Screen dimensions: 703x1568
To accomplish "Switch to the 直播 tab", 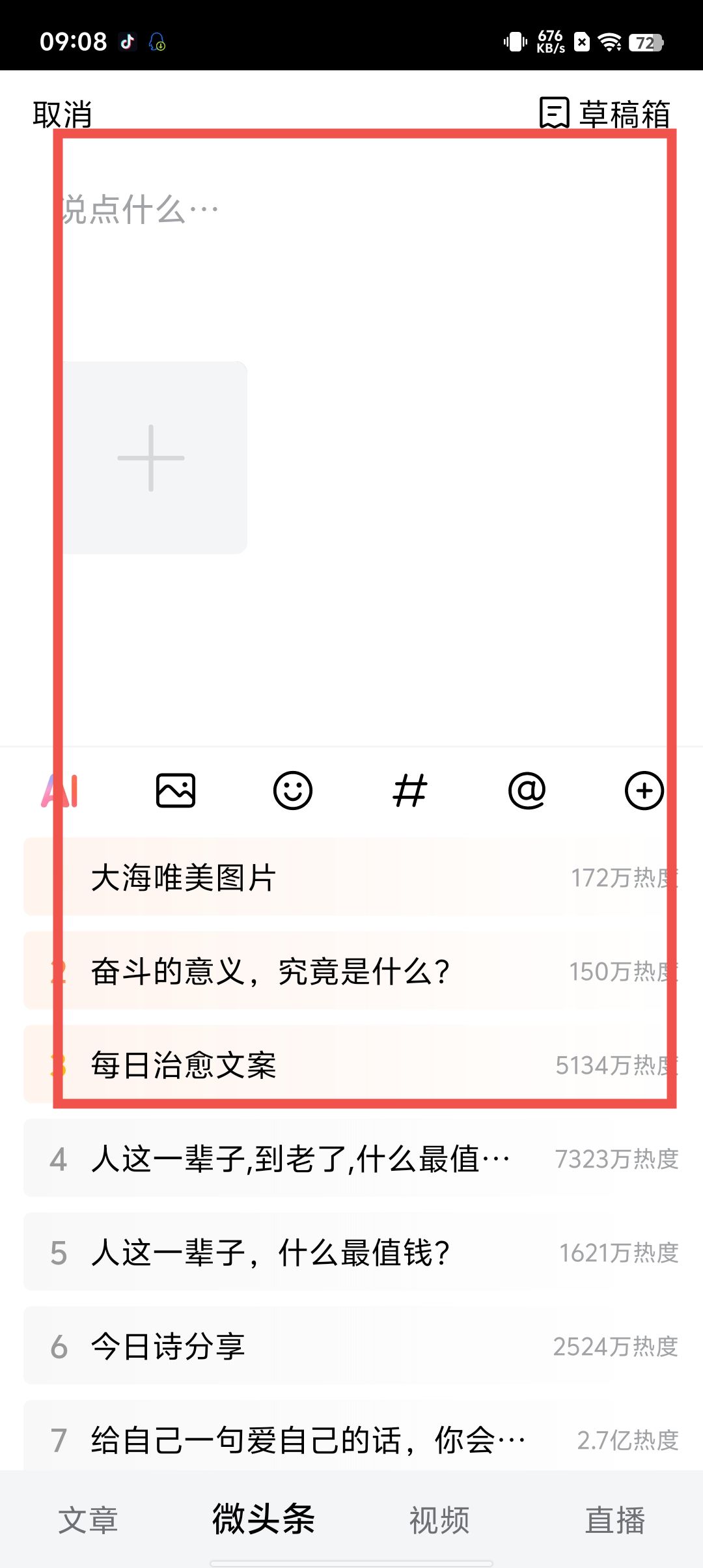I will [x=614, y=1520].
